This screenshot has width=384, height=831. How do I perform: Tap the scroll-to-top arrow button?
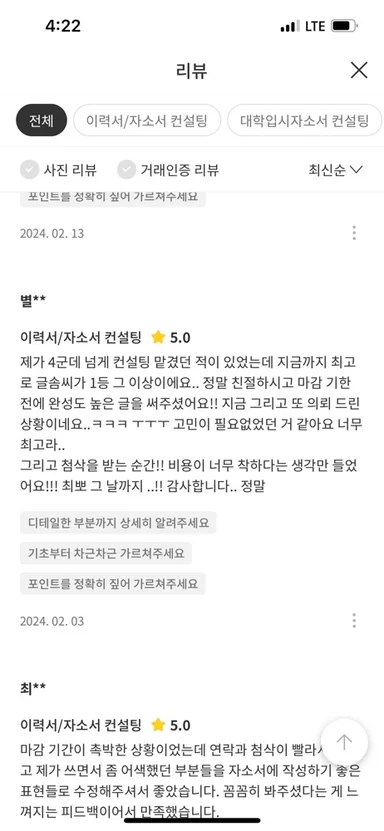click(344, 741)
